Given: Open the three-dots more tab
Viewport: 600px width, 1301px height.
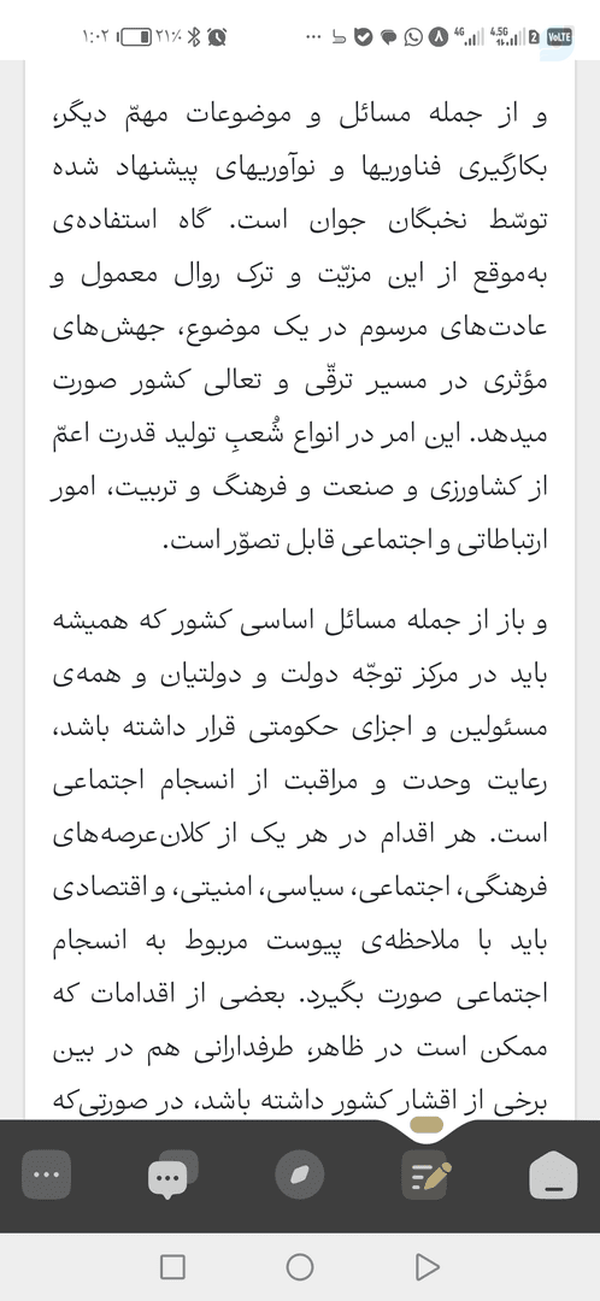Looking at the screenshot, I should [x=45, y=1175].
